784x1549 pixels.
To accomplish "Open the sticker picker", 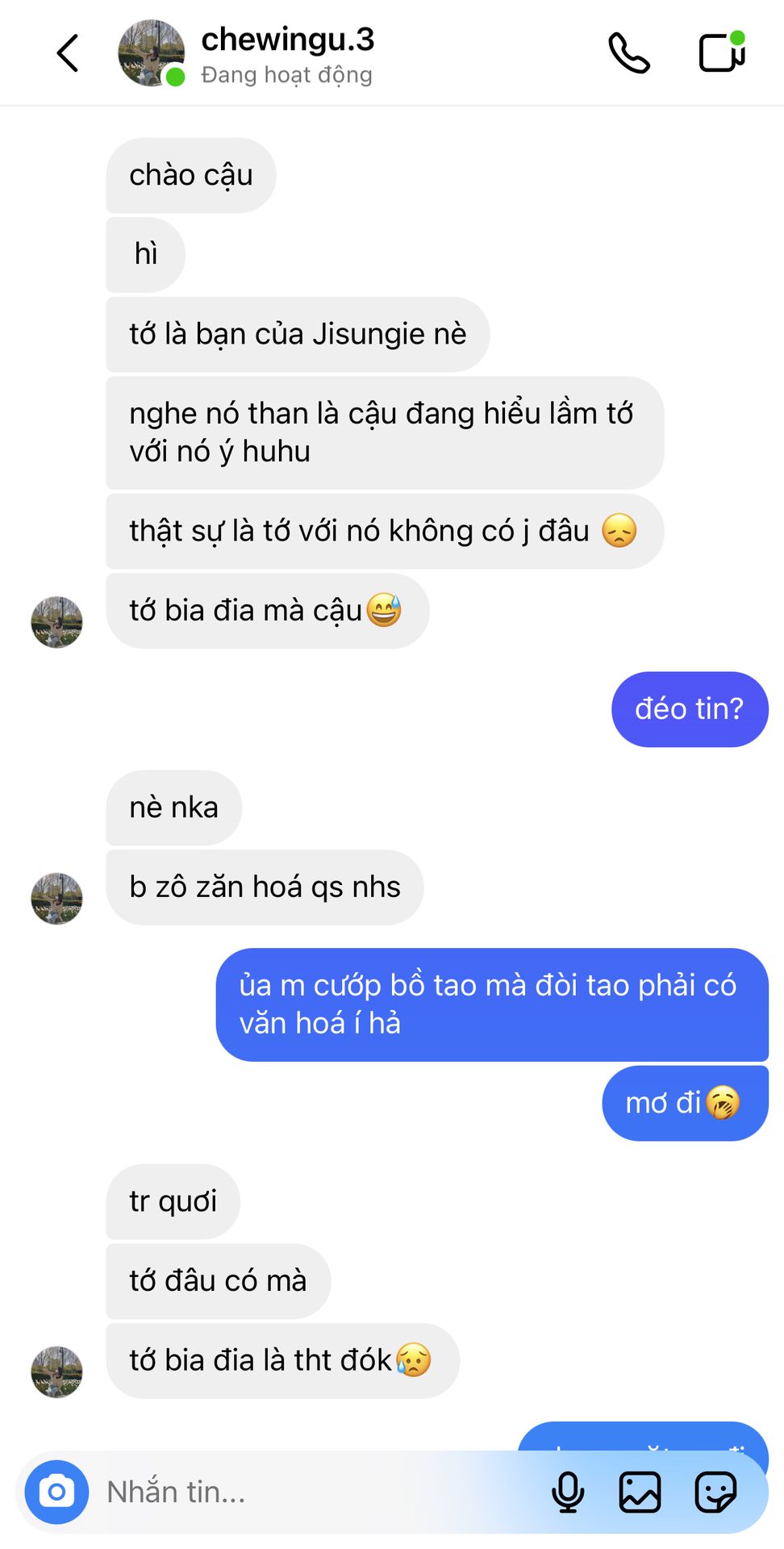I will coord(715,1492).
